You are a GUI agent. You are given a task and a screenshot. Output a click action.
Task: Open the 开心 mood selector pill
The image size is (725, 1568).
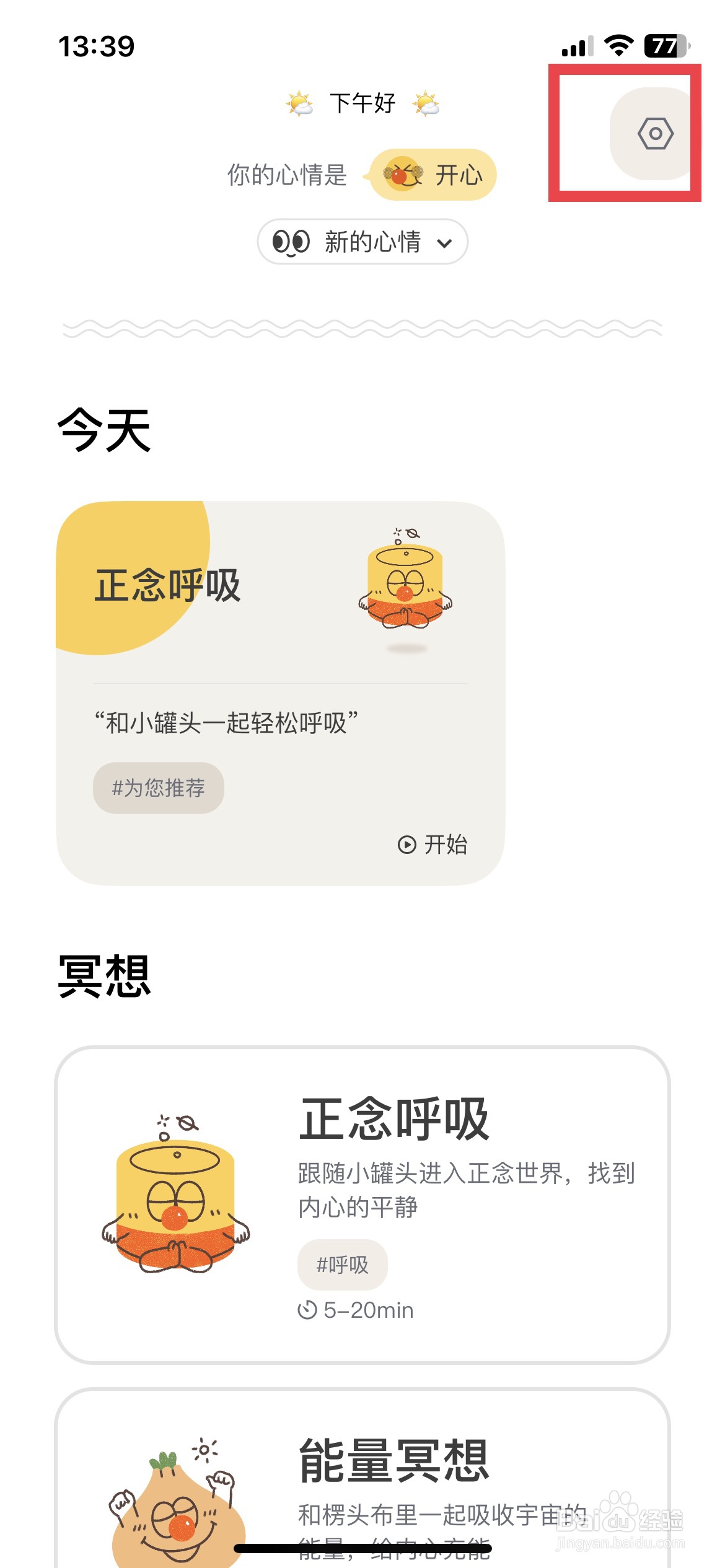pyautogui.click(x=434, y=175)
